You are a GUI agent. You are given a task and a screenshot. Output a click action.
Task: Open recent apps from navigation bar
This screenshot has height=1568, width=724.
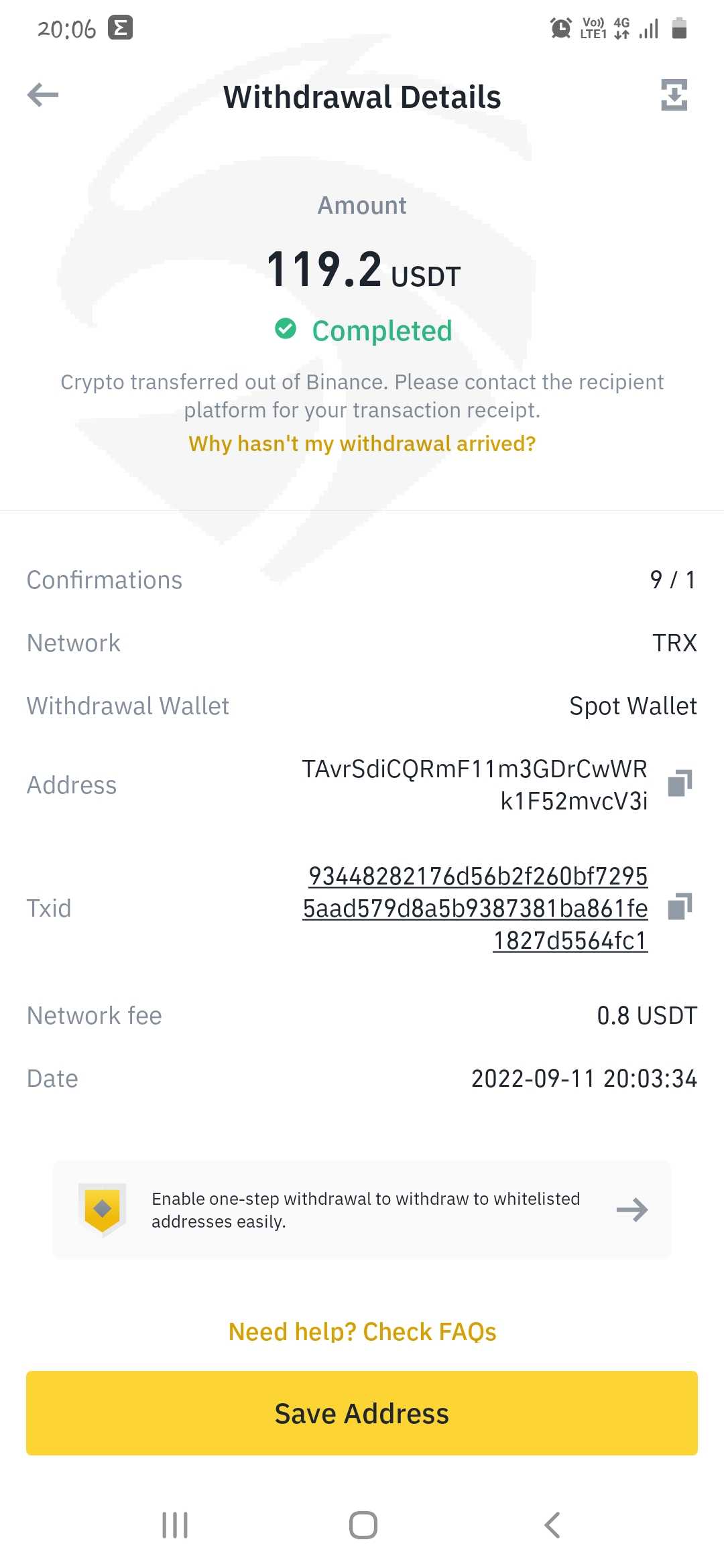pyautogui.click(x=175, y=1525)
